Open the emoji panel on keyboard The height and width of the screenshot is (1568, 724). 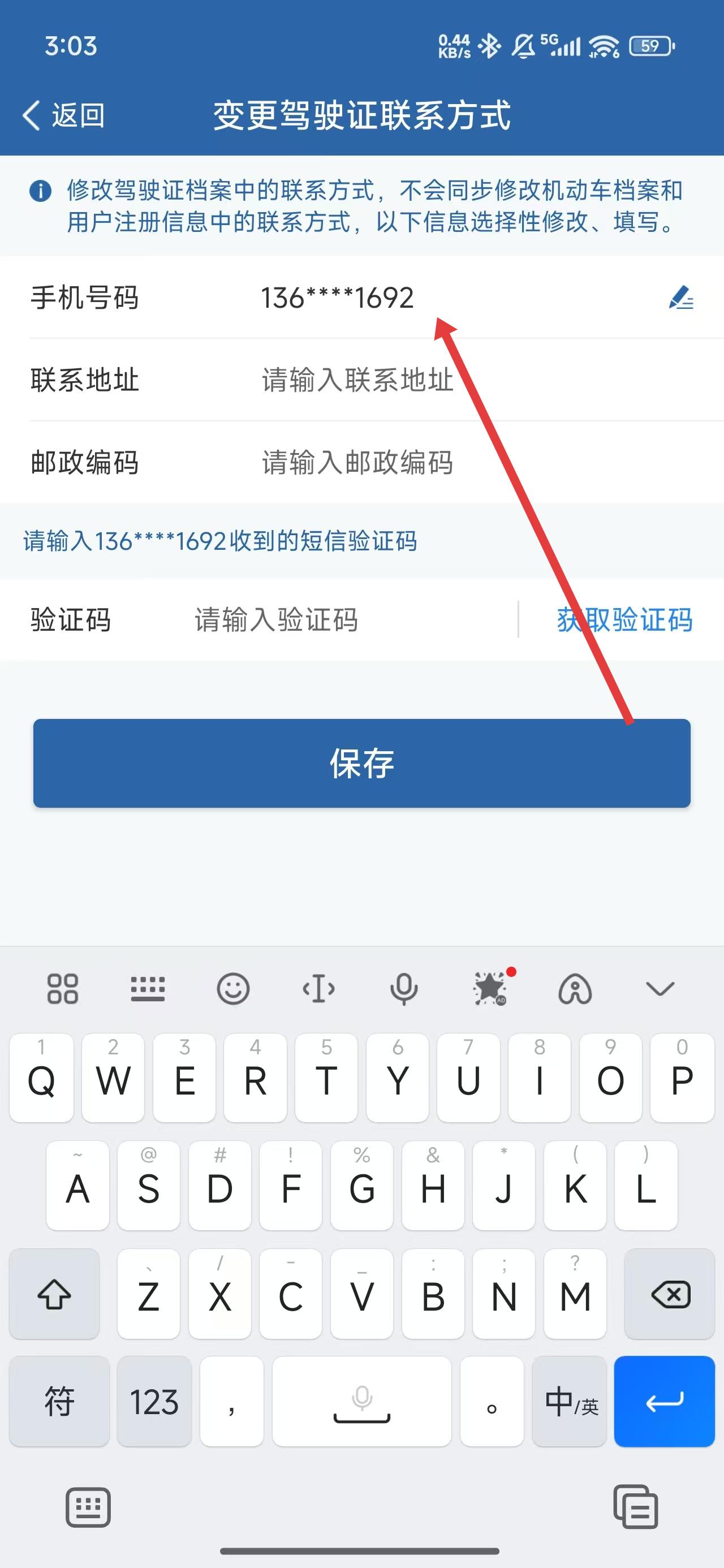click(x=233, y=989)
